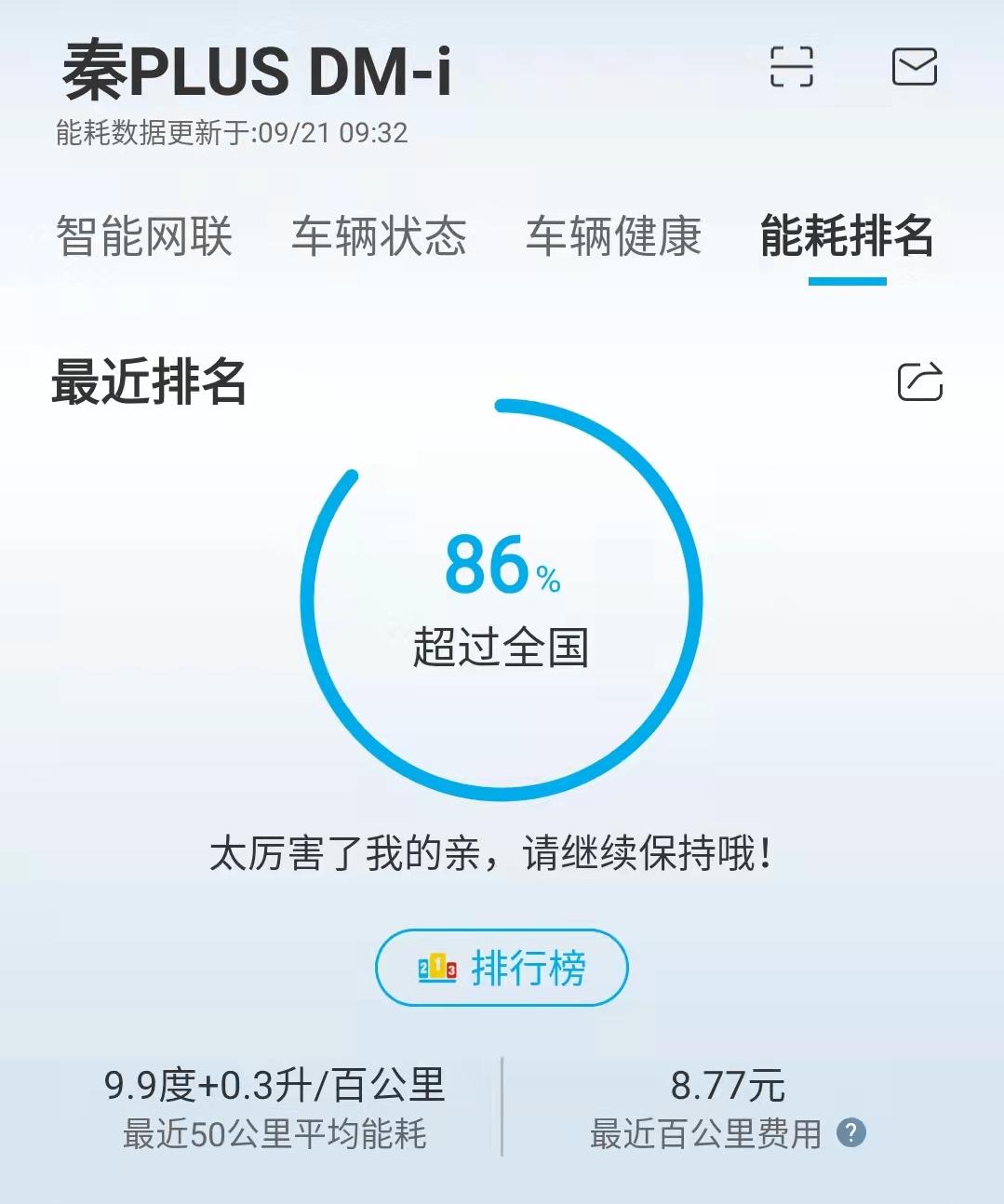Viewport: 1004px width, 1204px height.
Task: Switch to the 智能网联 tab
Action: point(144,238)
